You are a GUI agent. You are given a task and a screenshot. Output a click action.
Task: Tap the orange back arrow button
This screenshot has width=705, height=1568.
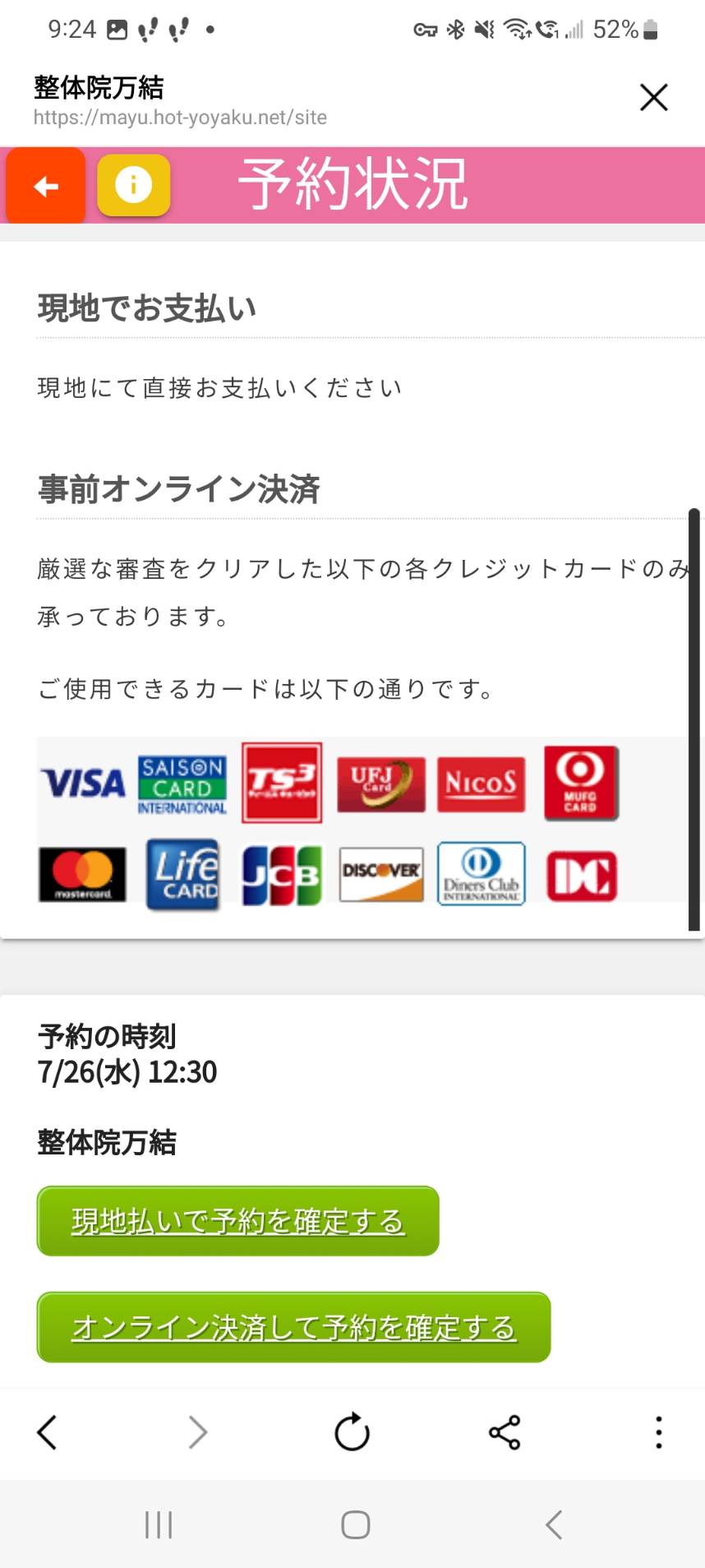[46, 186]
